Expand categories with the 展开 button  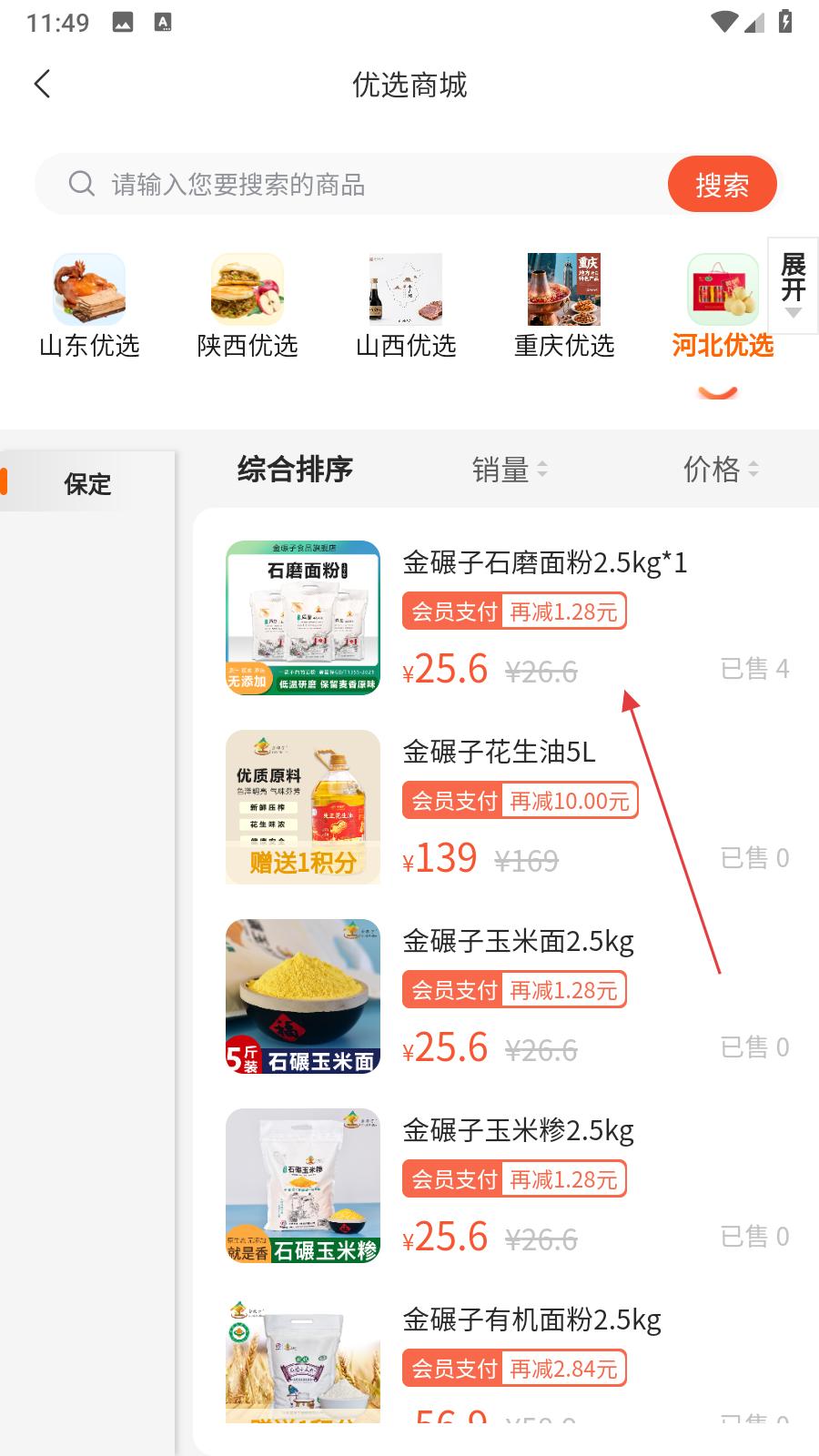(793, 286)
